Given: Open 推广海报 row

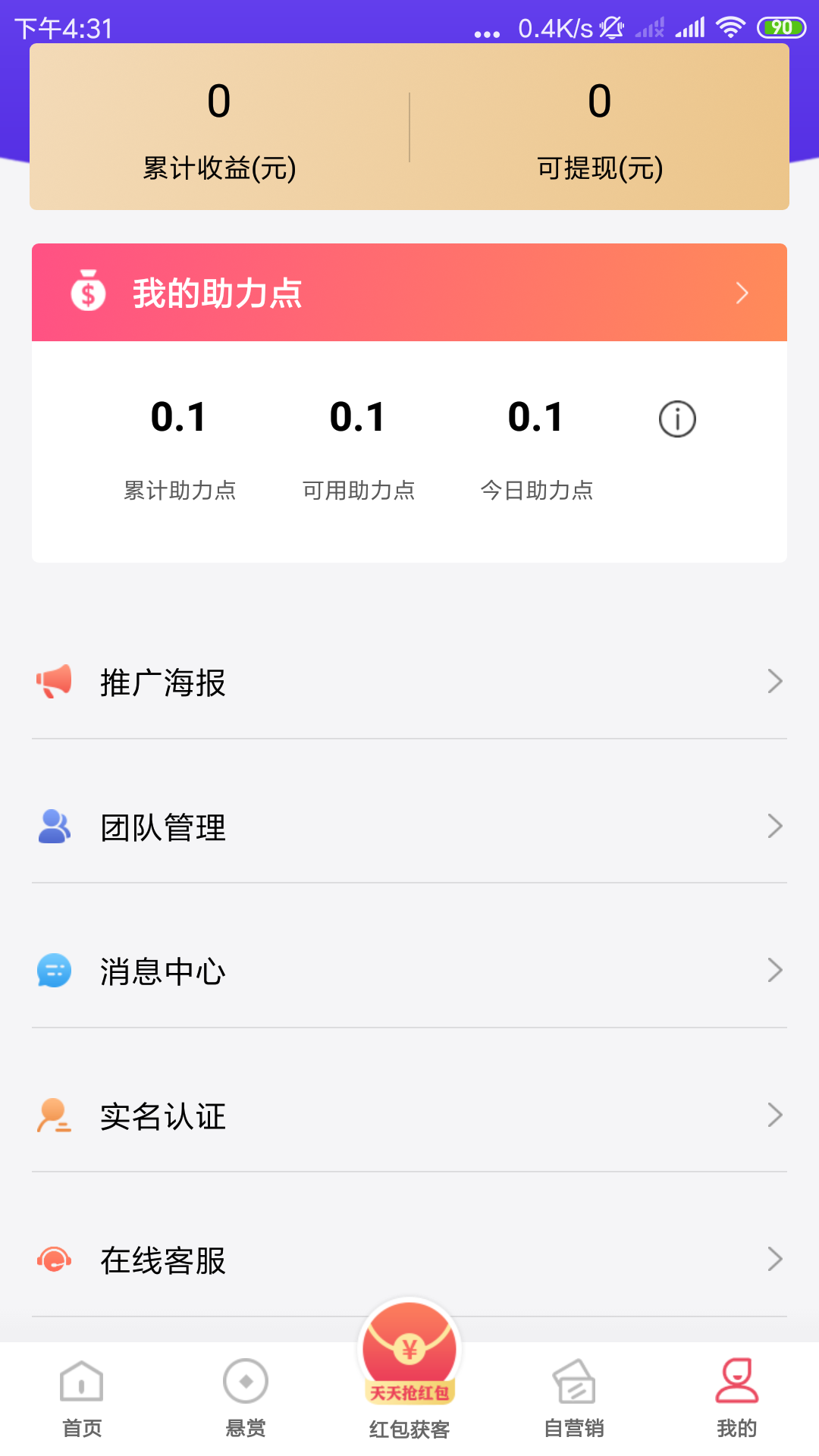Looking at the screenshot, I should [409, 682].
